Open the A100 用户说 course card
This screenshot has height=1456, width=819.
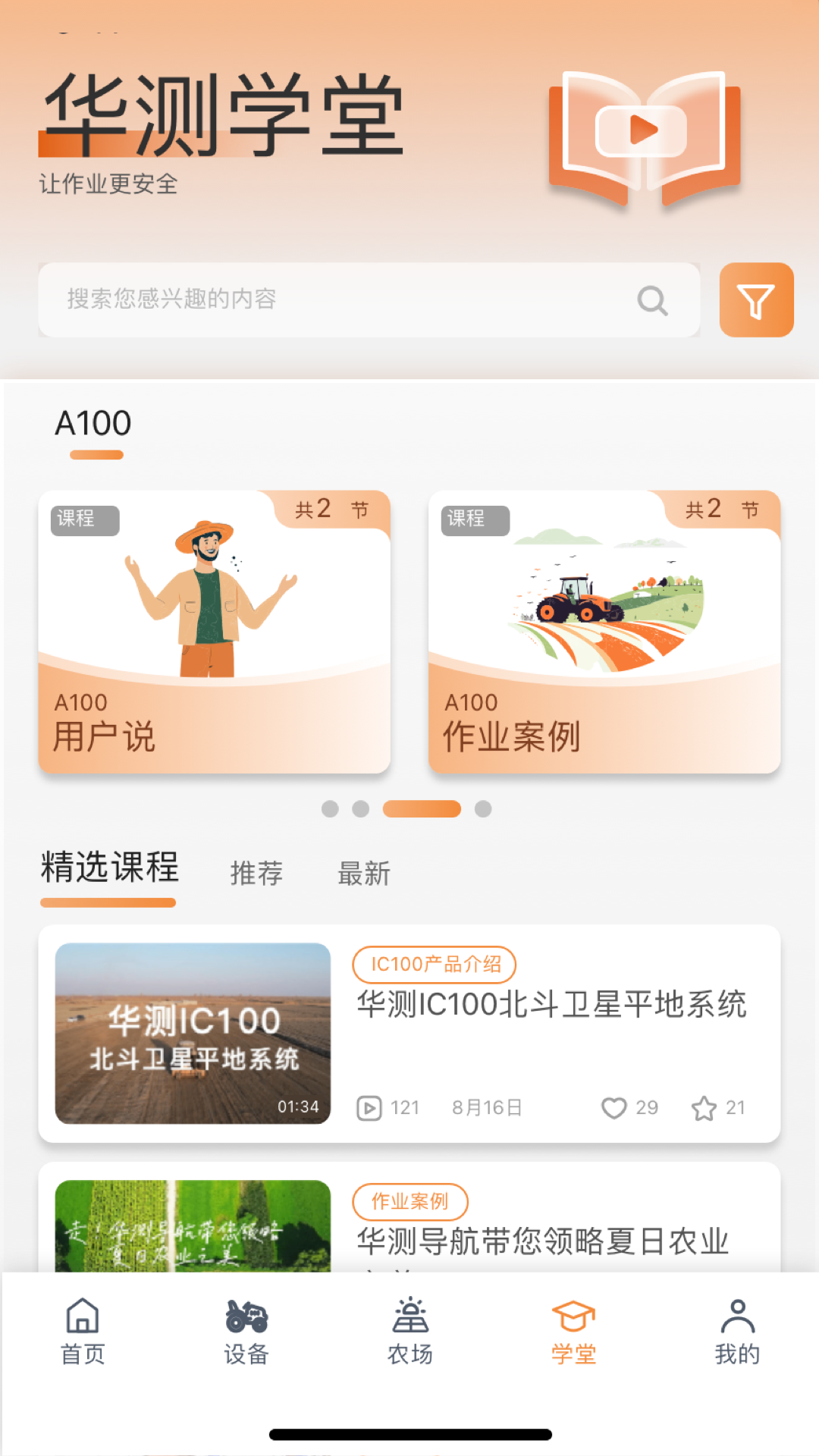215,632
